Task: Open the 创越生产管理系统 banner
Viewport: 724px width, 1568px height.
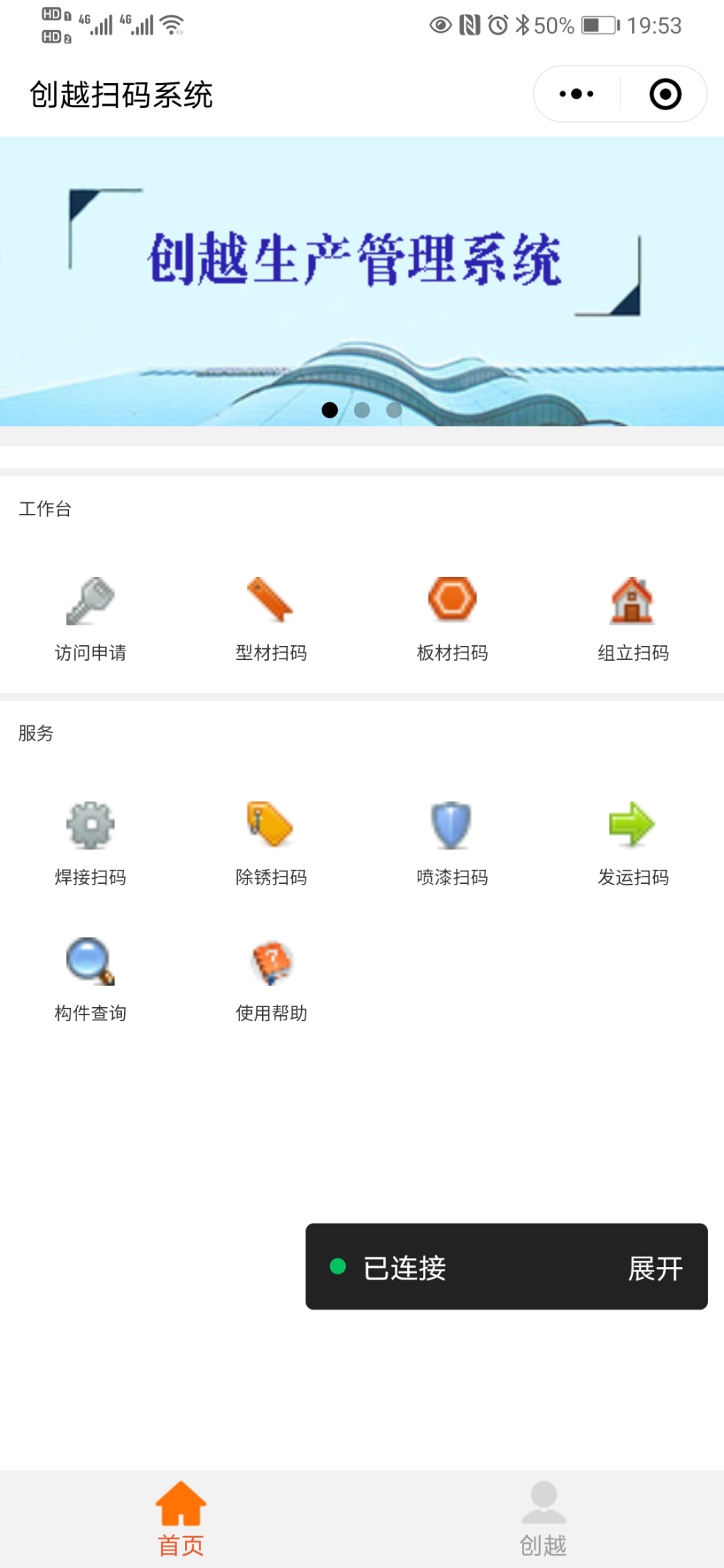Action: [361, 281]
